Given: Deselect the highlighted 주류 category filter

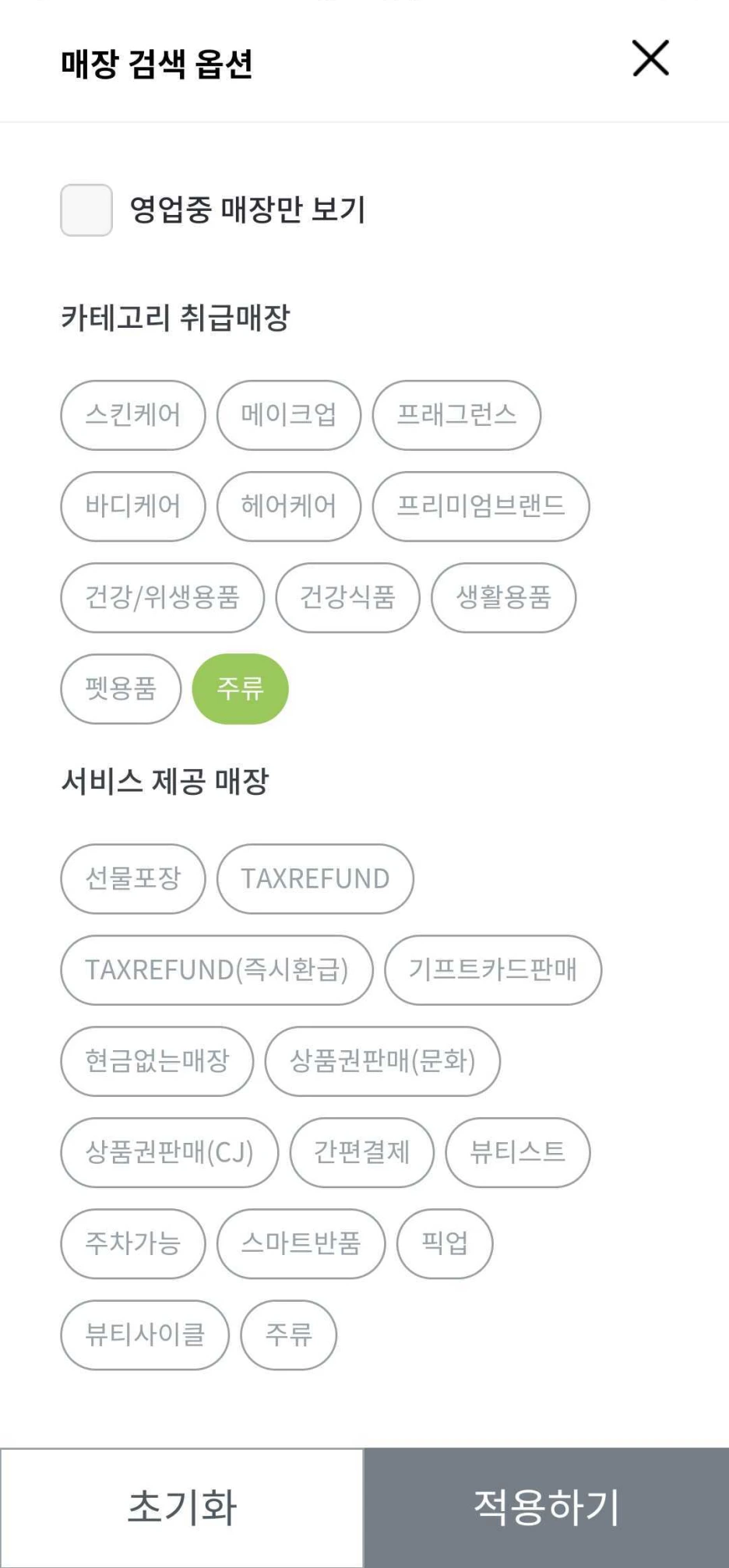Looking at the screenshot, I should coord(241,688).
